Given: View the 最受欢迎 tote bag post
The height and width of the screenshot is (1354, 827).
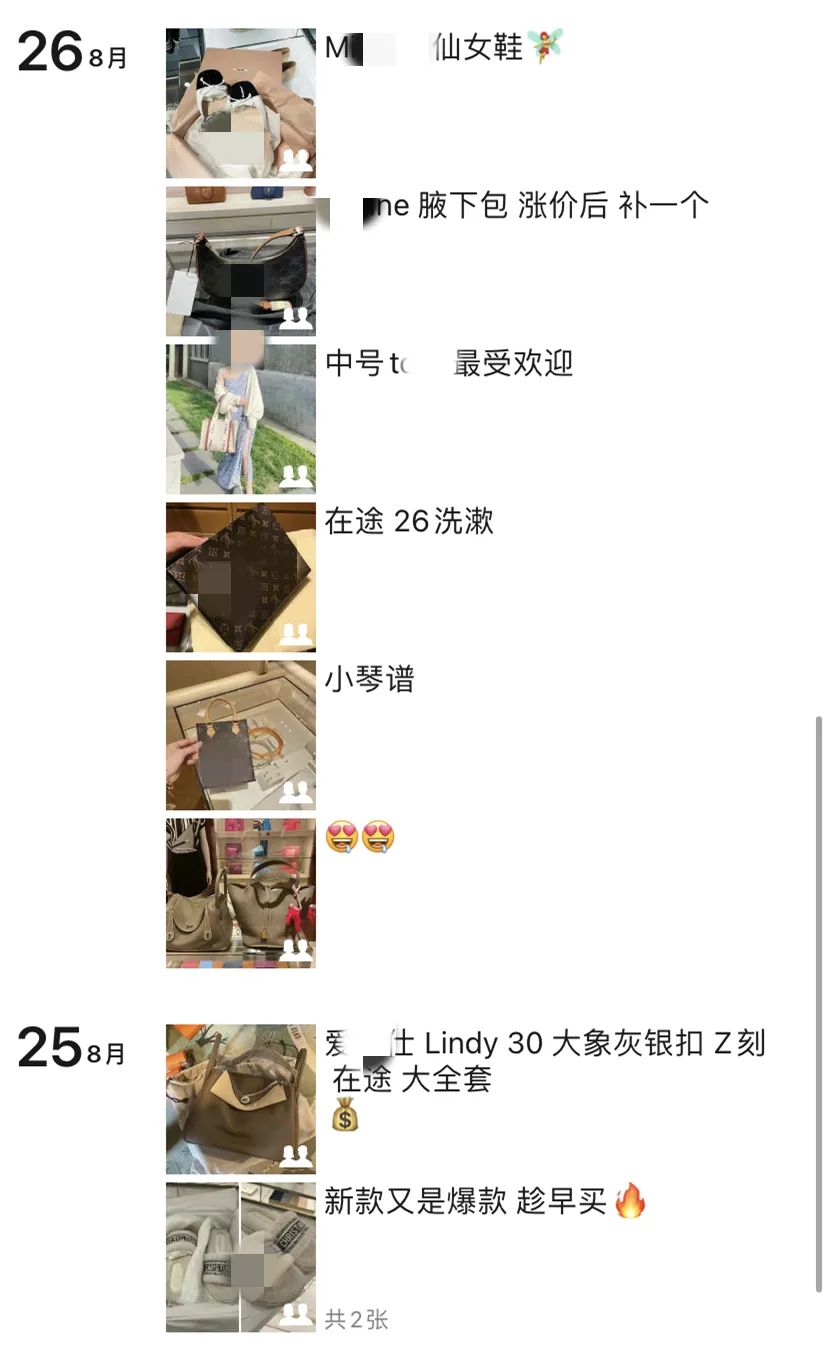Looking at the screenshot, I should coord(240,419).
